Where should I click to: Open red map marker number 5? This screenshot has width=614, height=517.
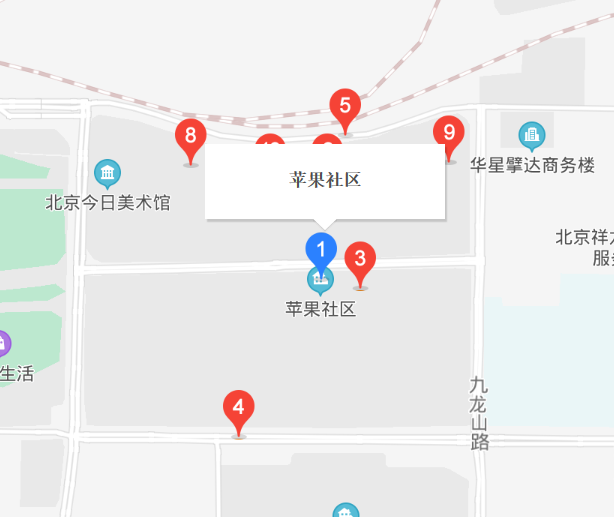(345, 106)
